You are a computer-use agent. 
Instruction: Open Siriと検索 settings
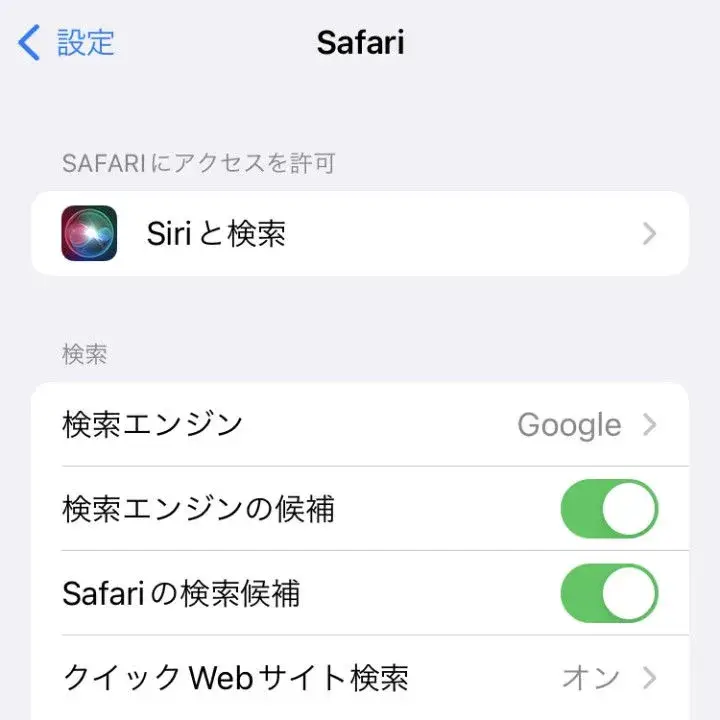pyautogui.click(x=360, y=234)
